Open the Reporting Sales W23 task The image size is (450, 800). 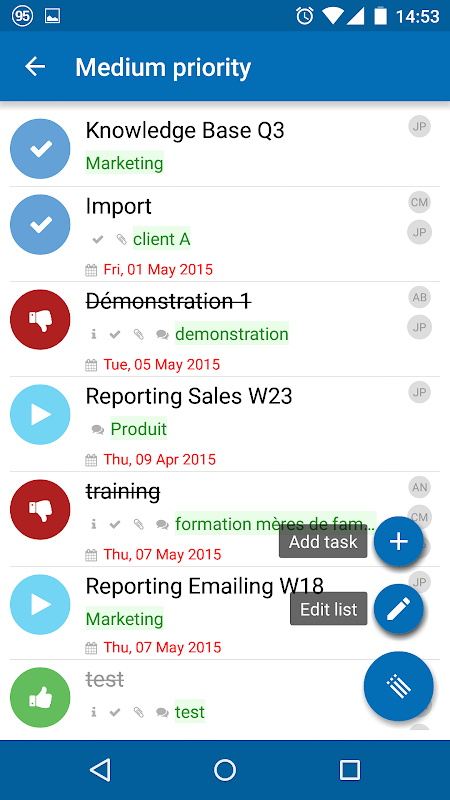click(x=225, y=424)
